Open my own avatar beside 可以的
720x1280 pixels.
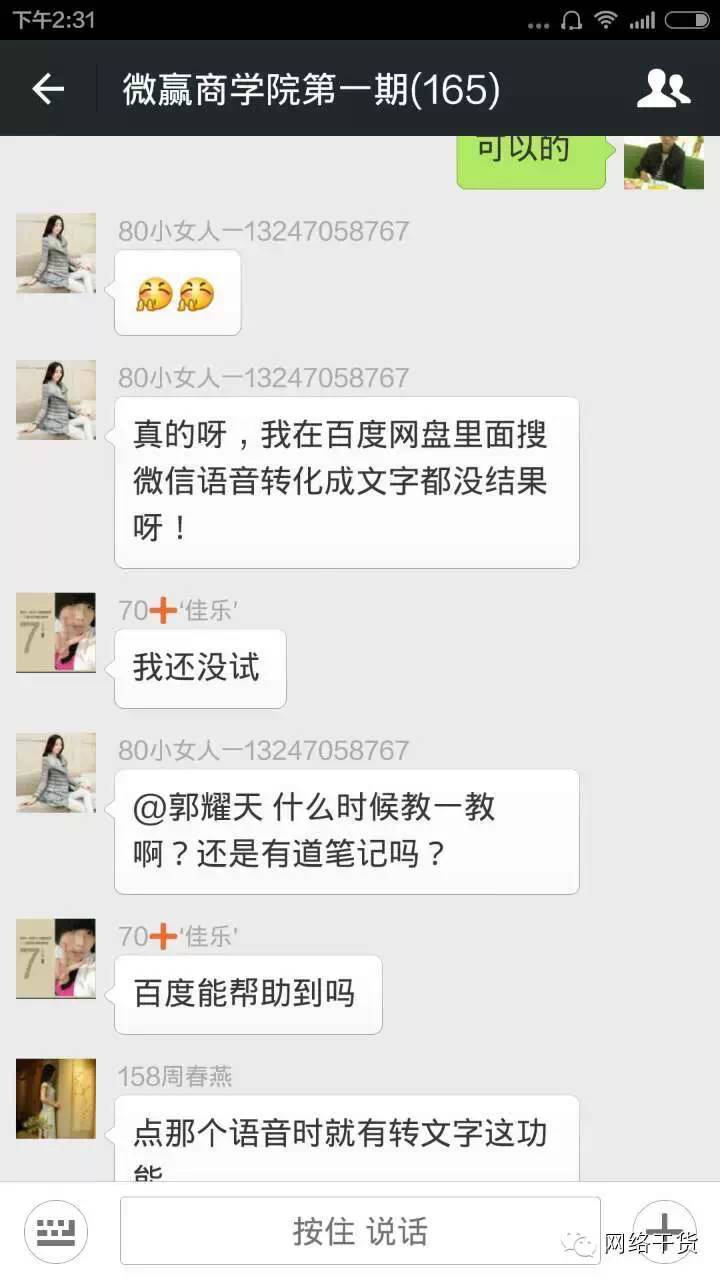[663, 162]
